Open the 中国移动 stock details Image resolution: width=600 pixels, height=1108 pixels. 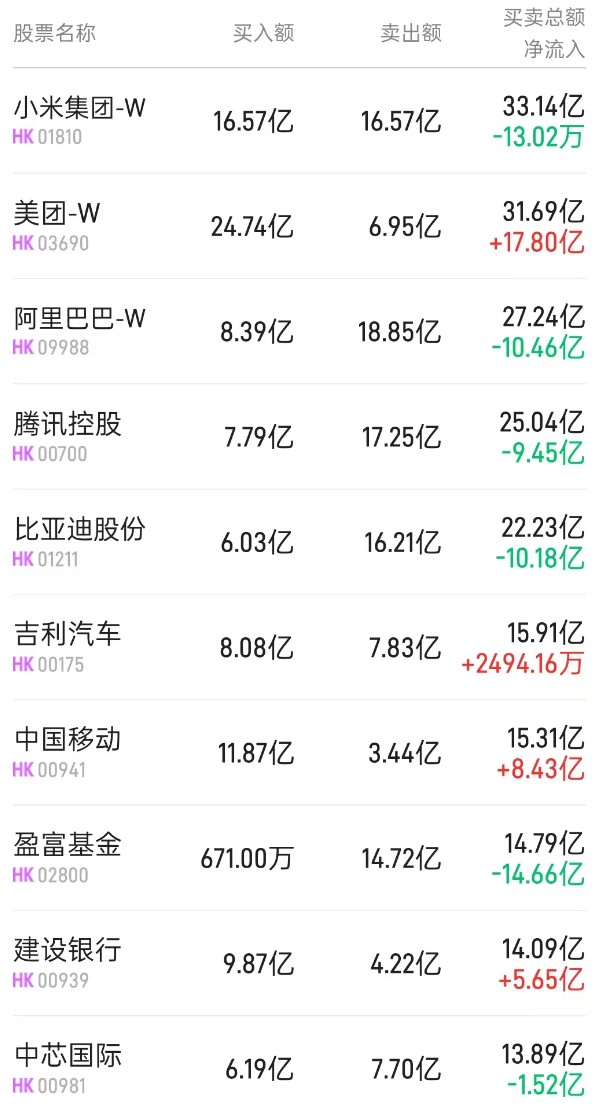coord(300,753)
